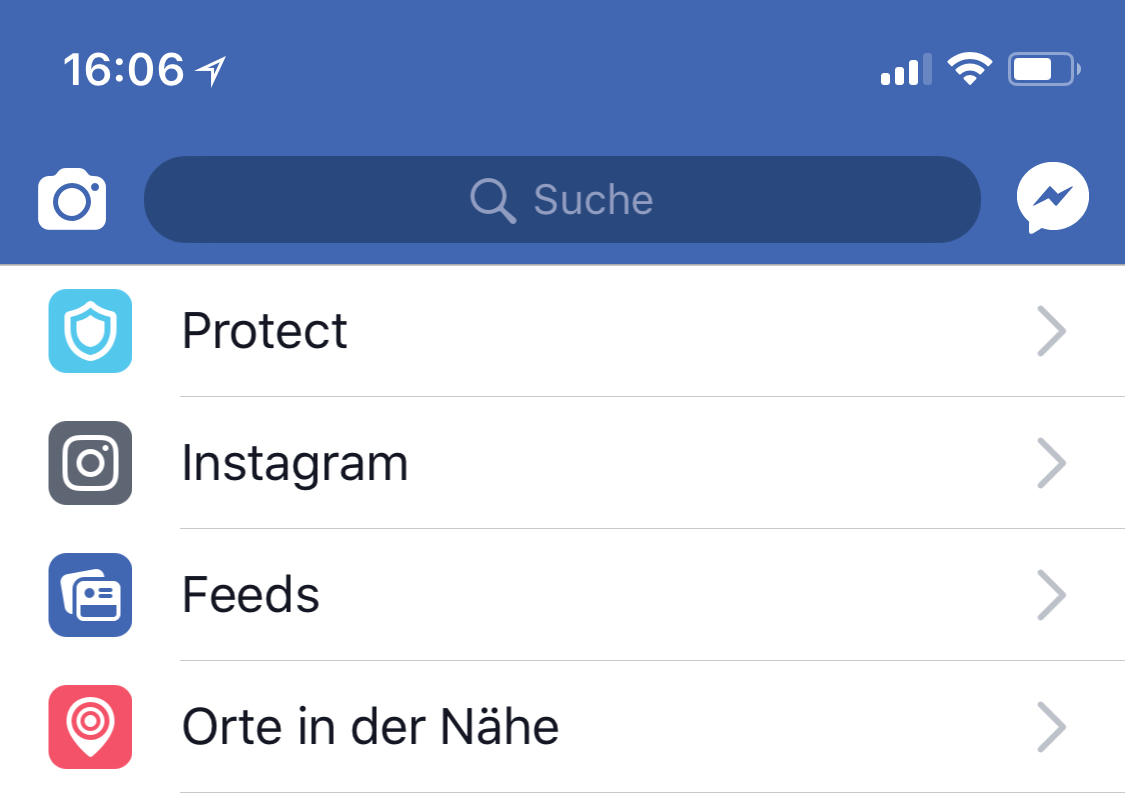
Task: Tap the Suche search field
Action: (562, 200)
